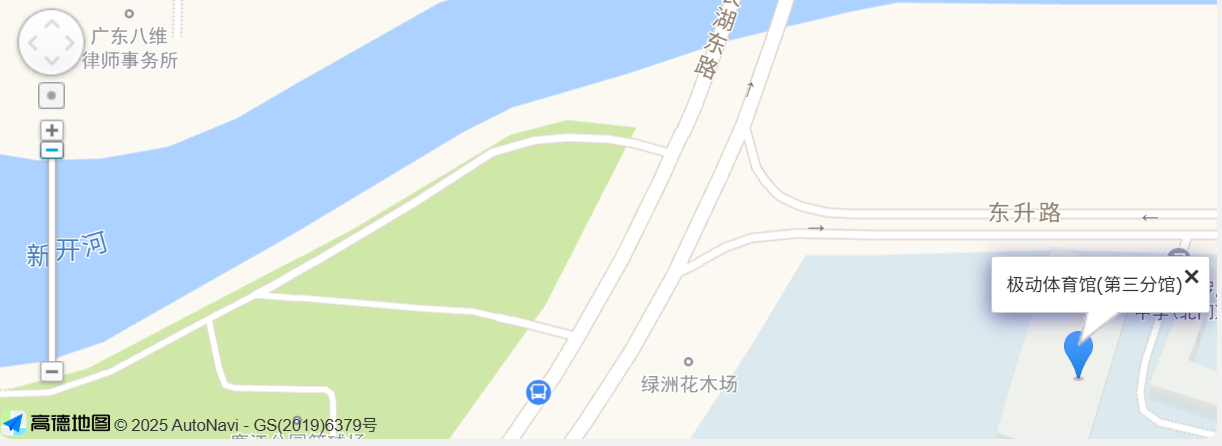Zoom out with the bottom minus button
Image resolution: width=1222 pixels, height=446 pixels.
(x=52, y=372)
